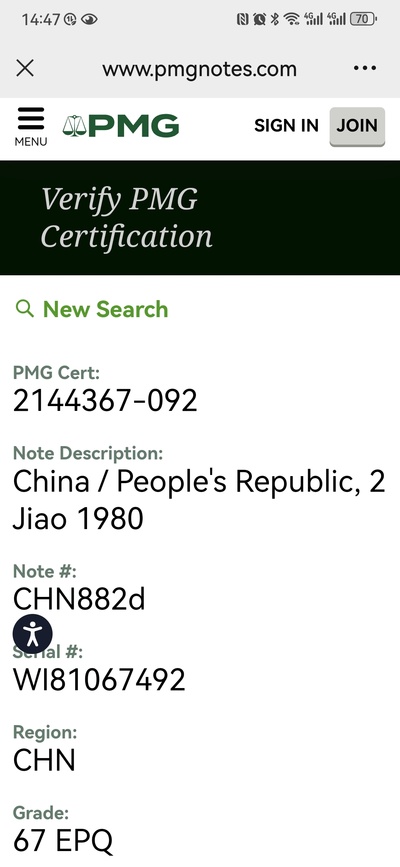Tap the JOIN button

coord(357,126)
